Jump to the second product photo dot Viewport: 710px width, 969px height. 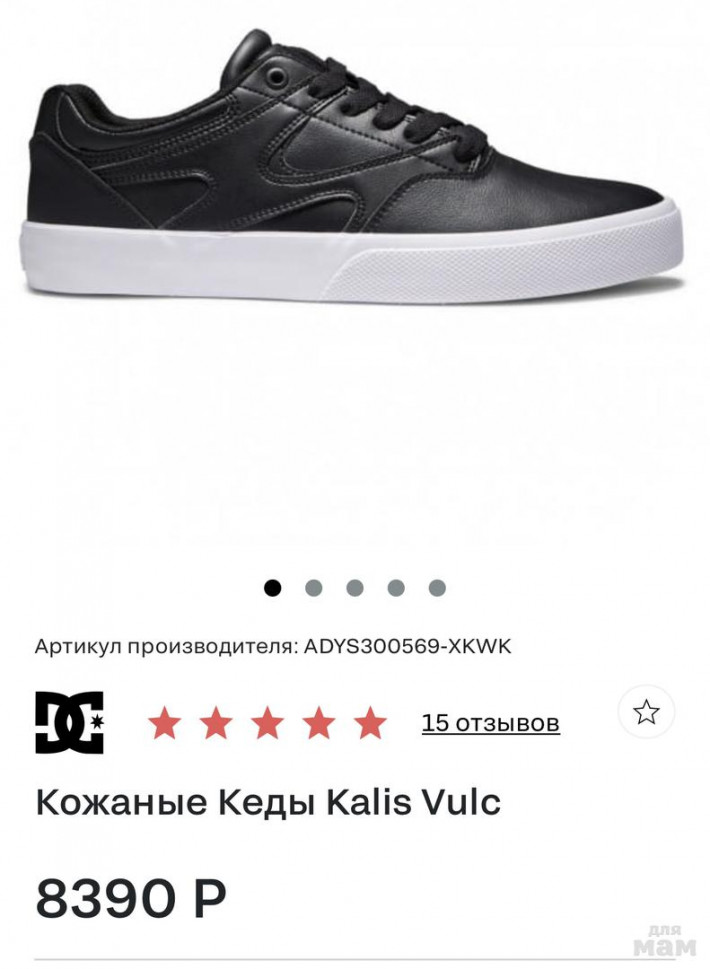[314, 588]
